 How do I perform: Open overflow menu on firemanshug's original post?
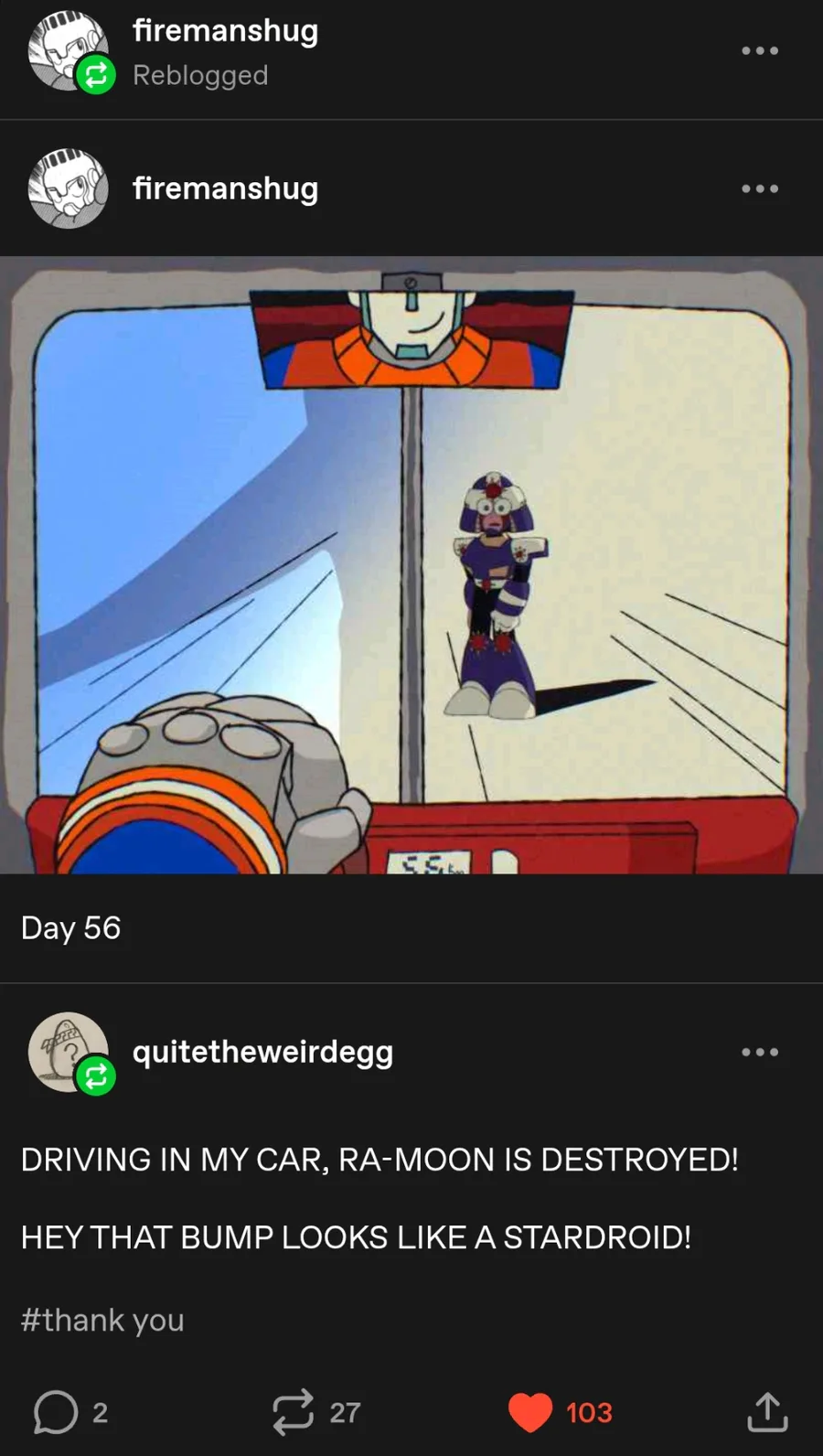[760, 188]
